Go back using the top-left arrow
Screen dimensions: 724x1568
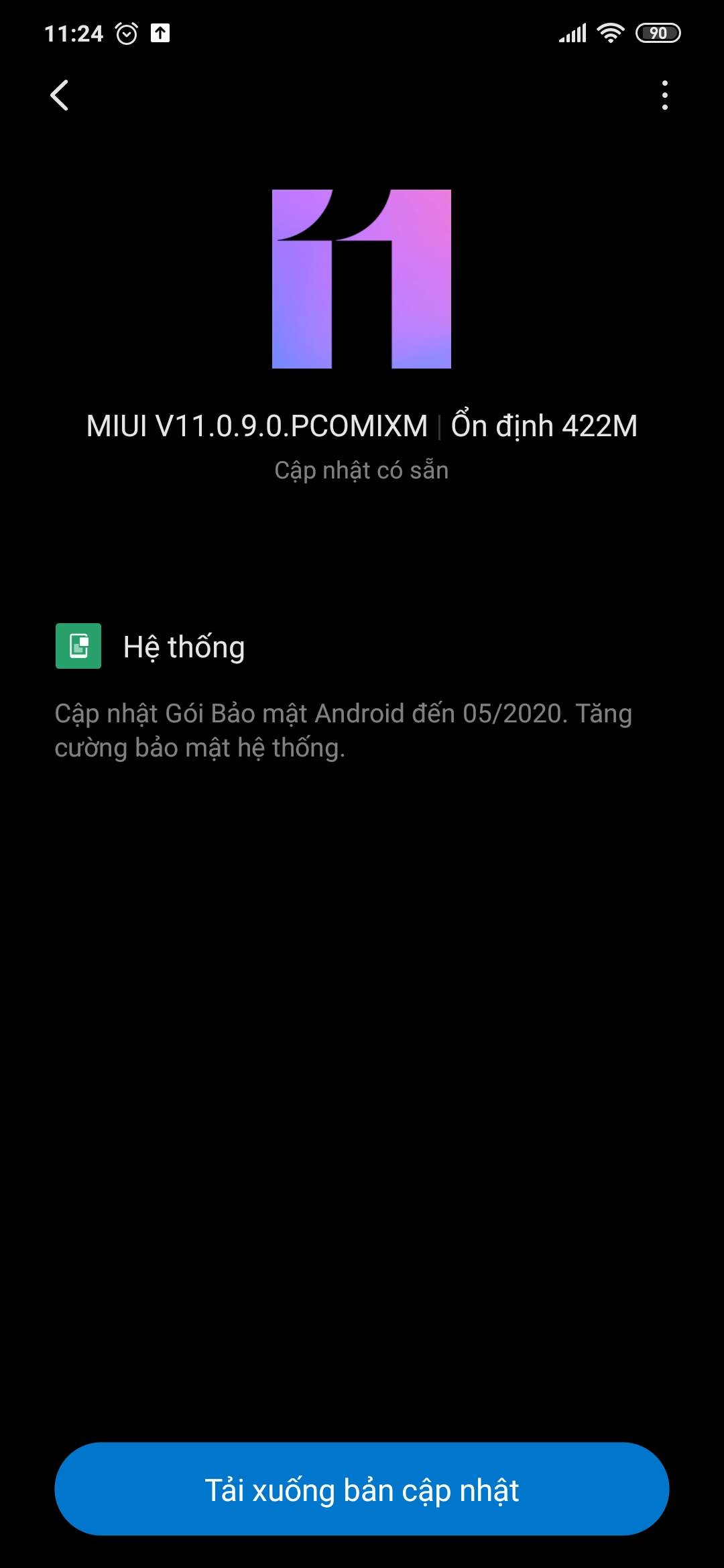coord(60,95)
